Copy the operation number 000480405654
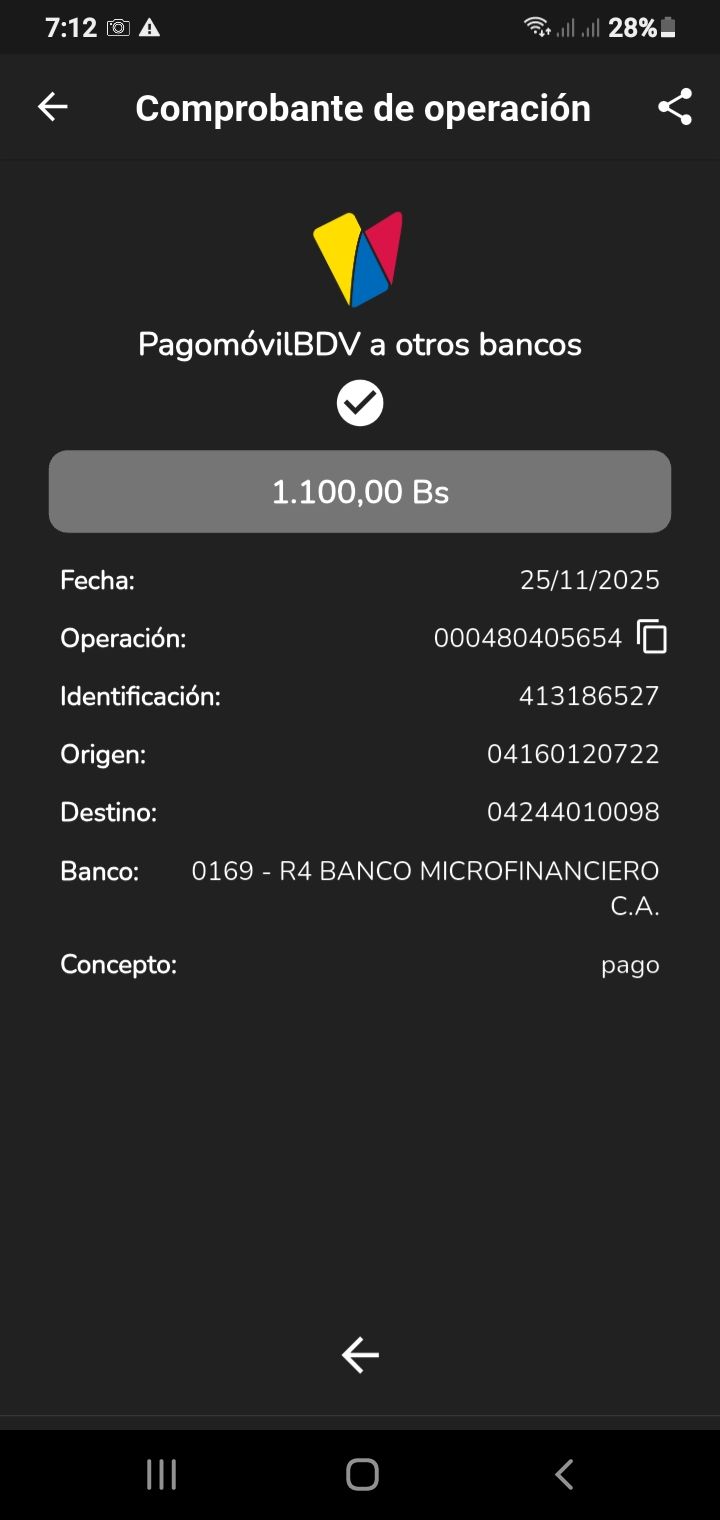The width and height of the screenshot is (720, 1520). 652,637
